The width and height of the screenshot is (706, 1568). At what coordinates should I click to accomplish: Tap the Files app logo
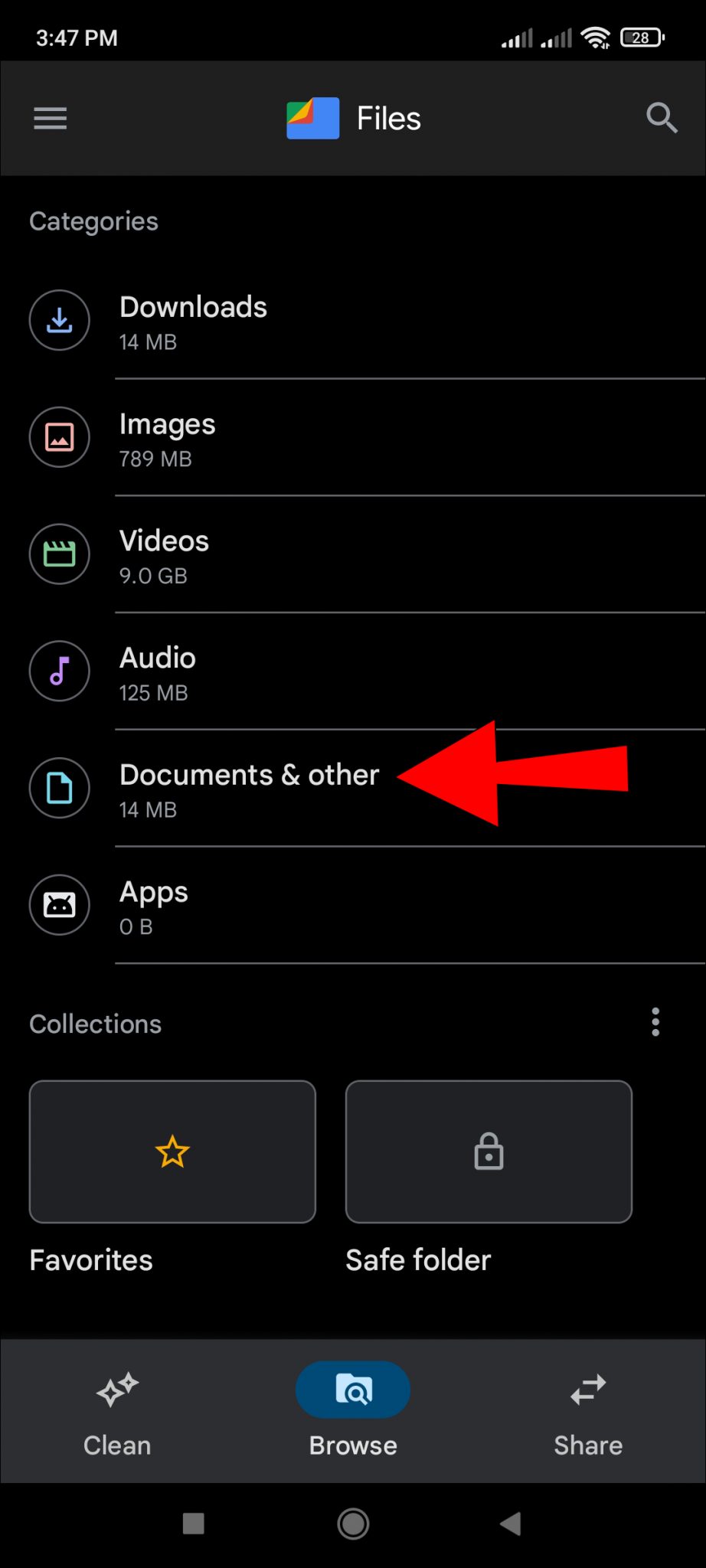click(311, 117)
